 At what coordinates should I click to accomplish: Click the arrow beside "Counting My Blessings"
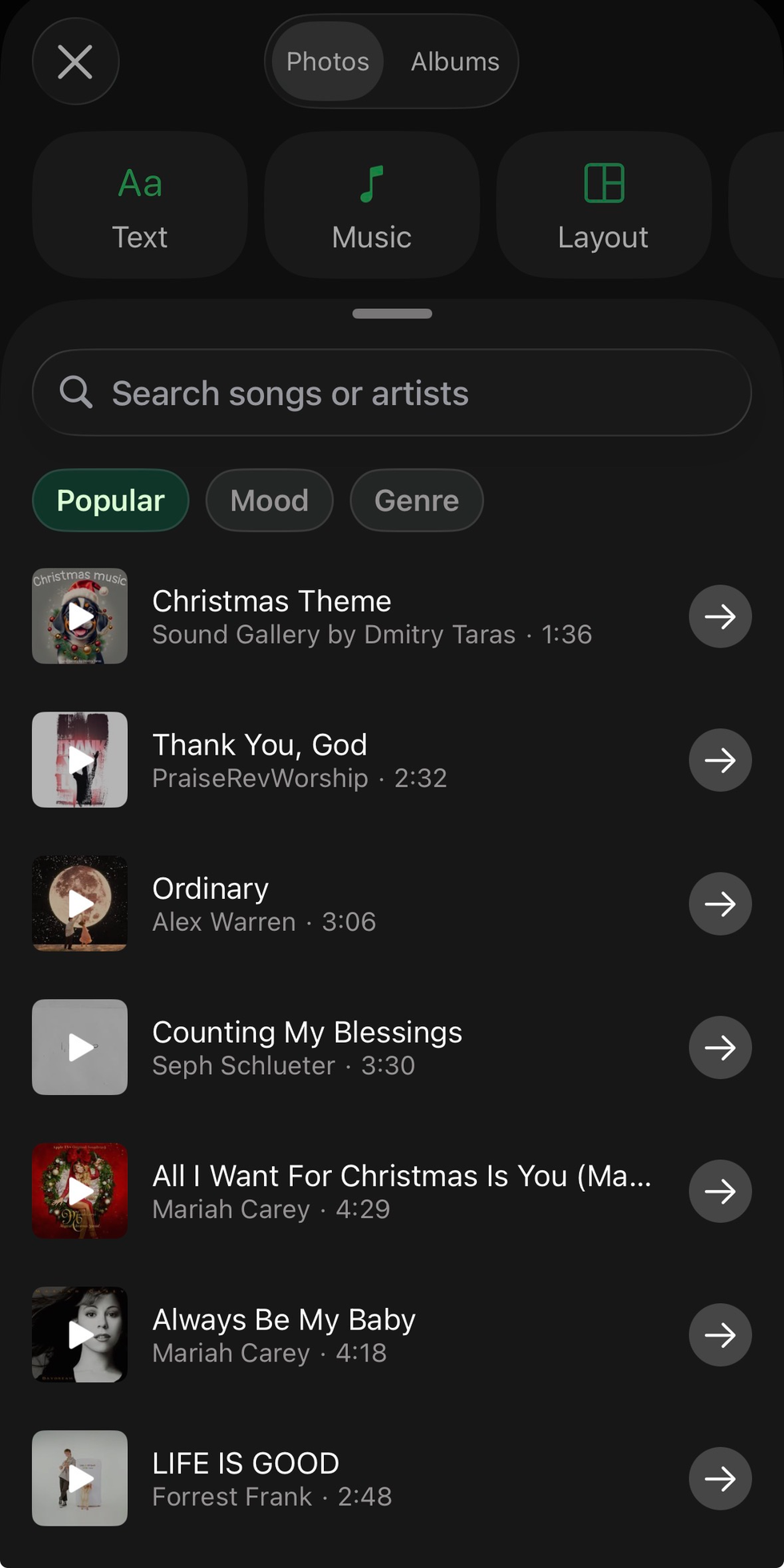[719, 1047]
